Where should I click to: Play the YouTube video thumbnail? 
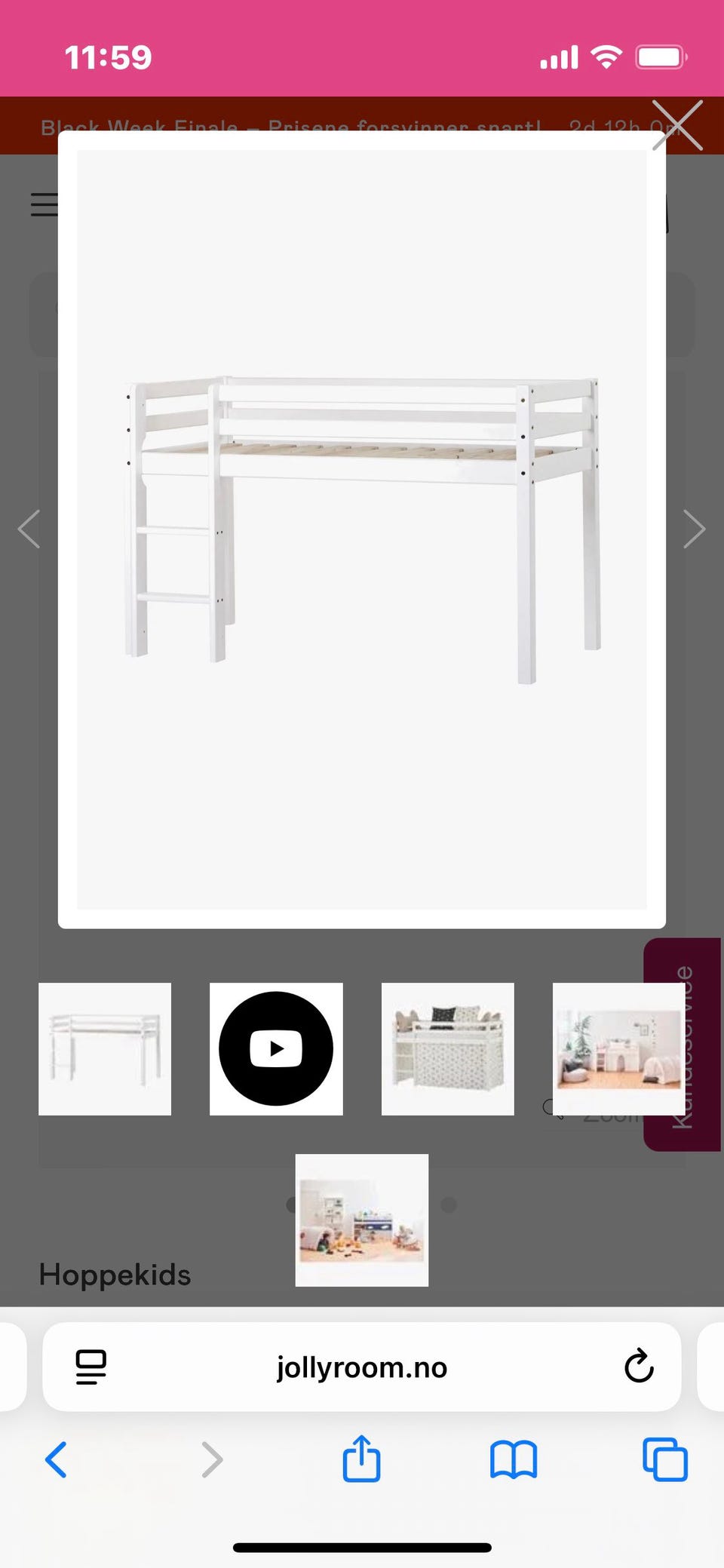click(276, 1048)
